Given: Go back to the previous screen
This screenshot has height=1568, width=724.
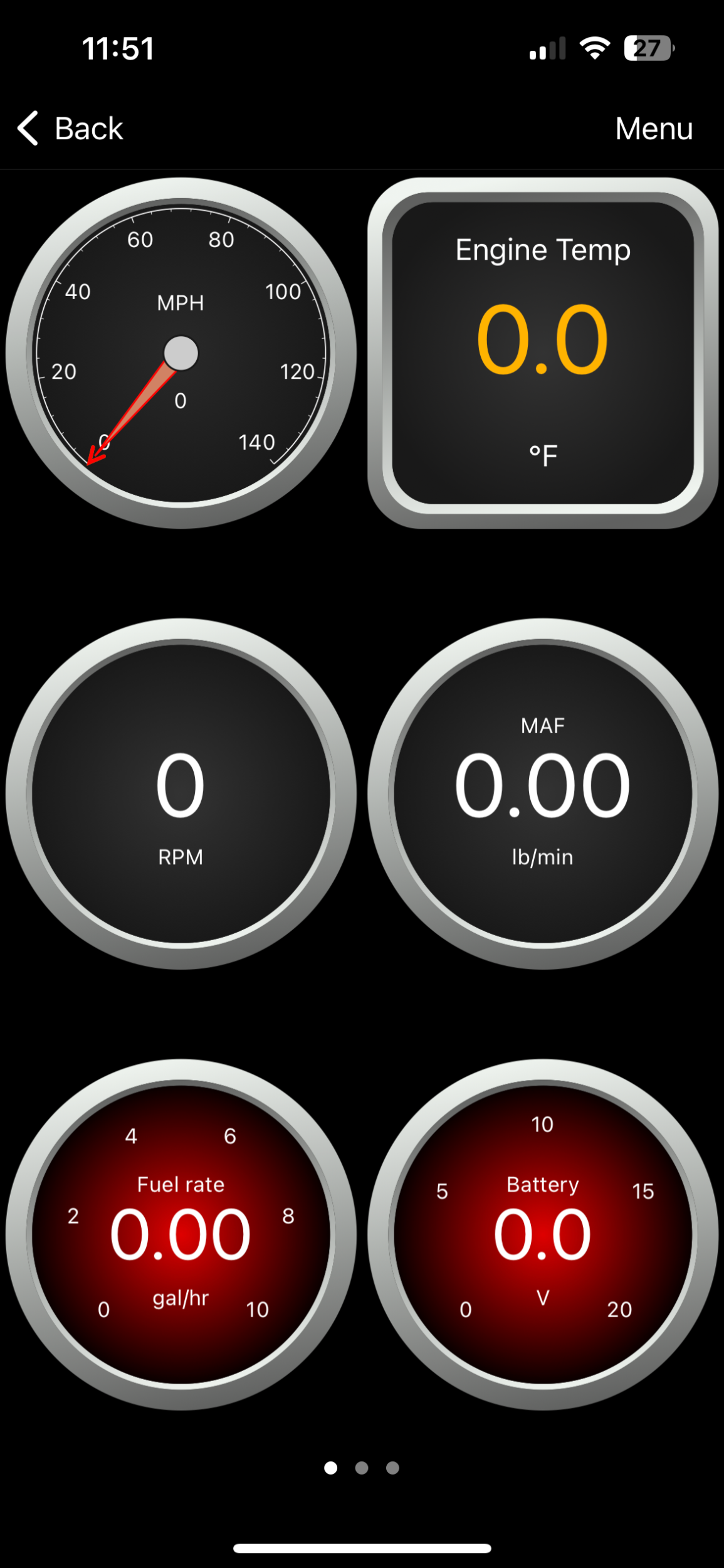Looking at the screenshot, I should click(x=70, y=129).
